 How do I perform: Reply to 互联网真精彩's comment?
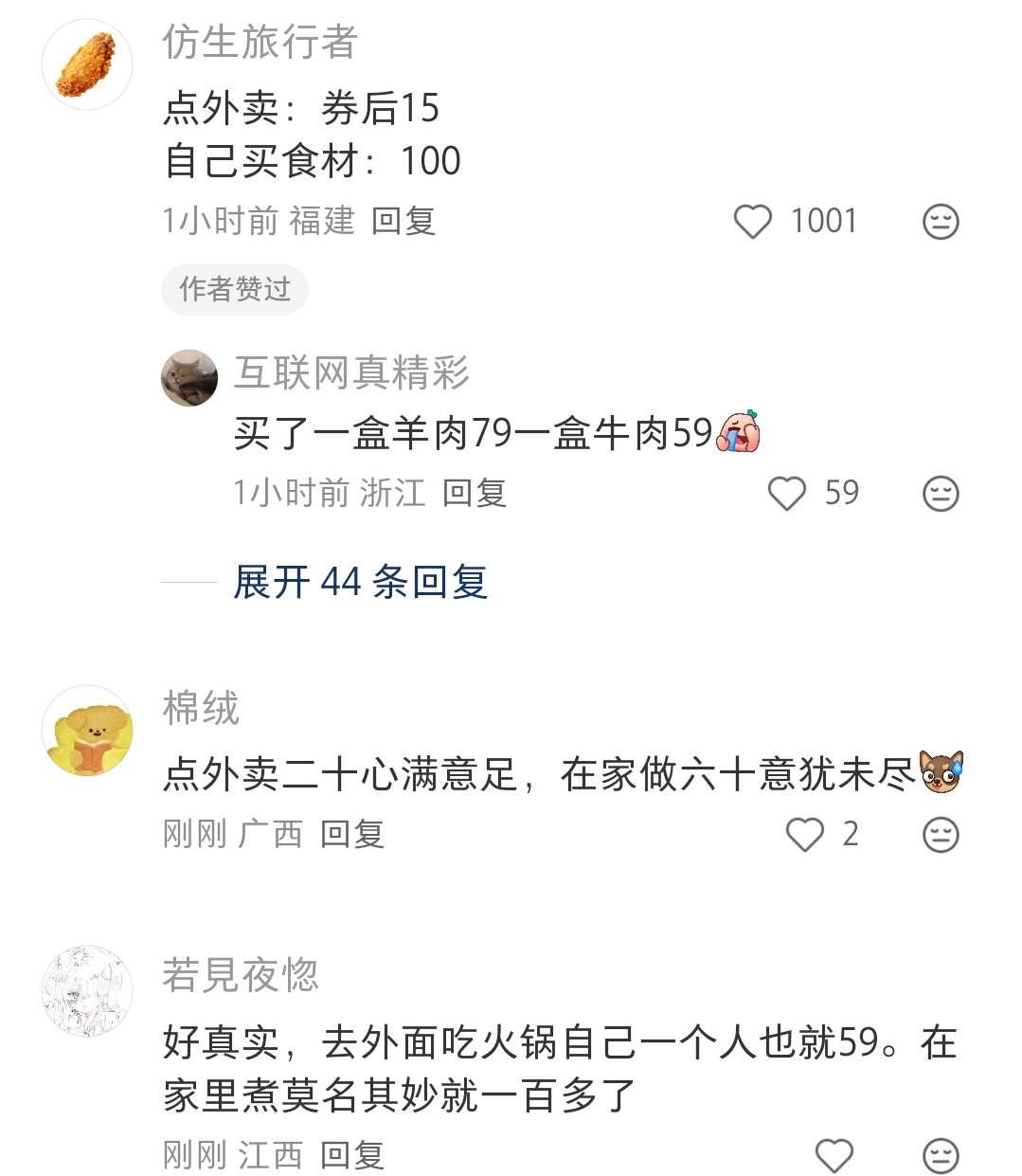pyautogui.click(x=474, y=494)
